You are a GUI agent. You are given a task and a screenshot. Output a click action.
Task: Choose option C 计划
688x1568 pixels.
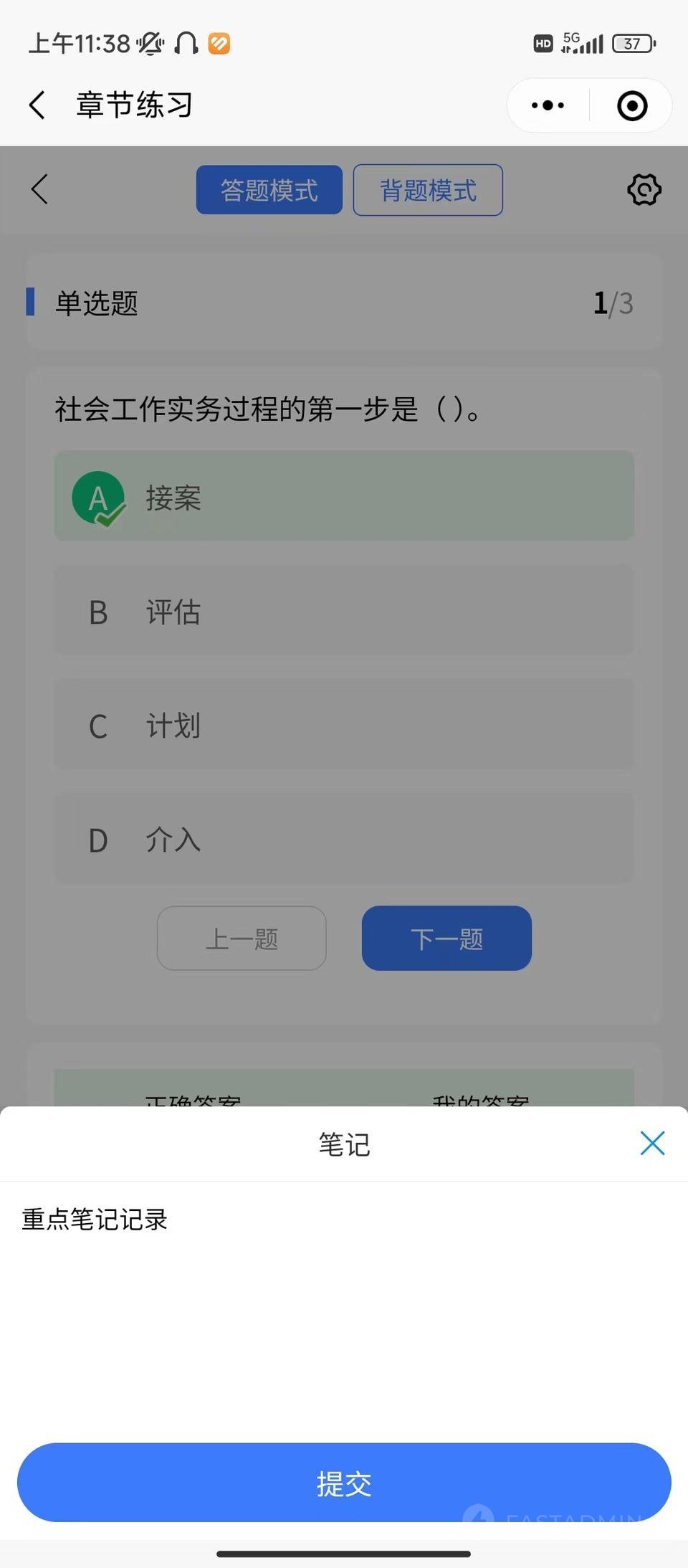pos(344,725)
